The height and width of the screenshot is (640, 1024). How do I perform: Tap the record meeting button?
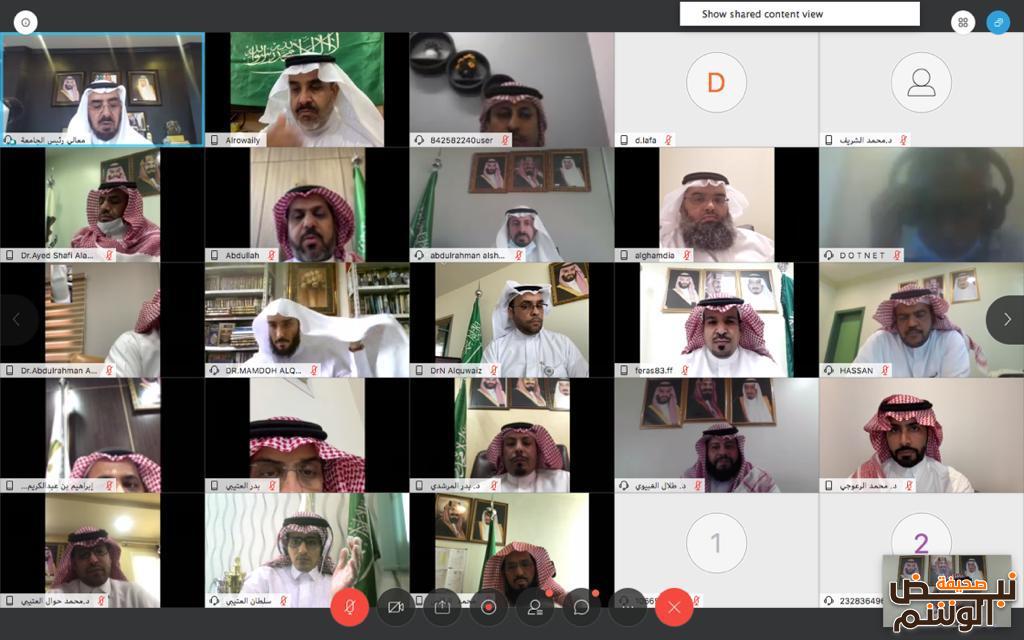[x=488, y=606]
